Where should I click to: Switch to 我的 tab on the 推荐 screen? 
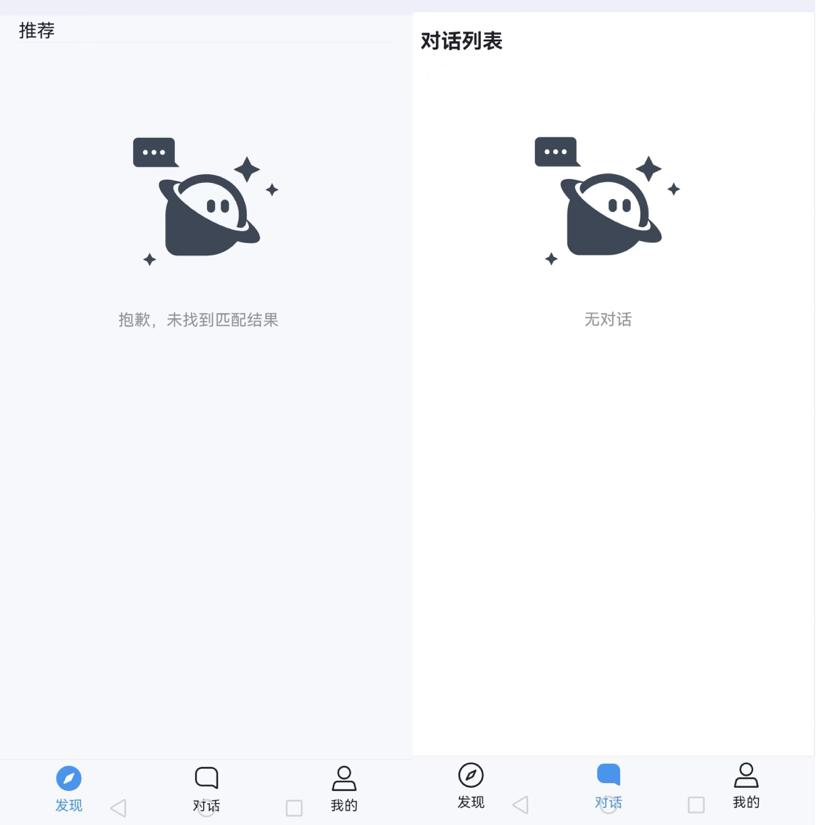click(344, 787)
